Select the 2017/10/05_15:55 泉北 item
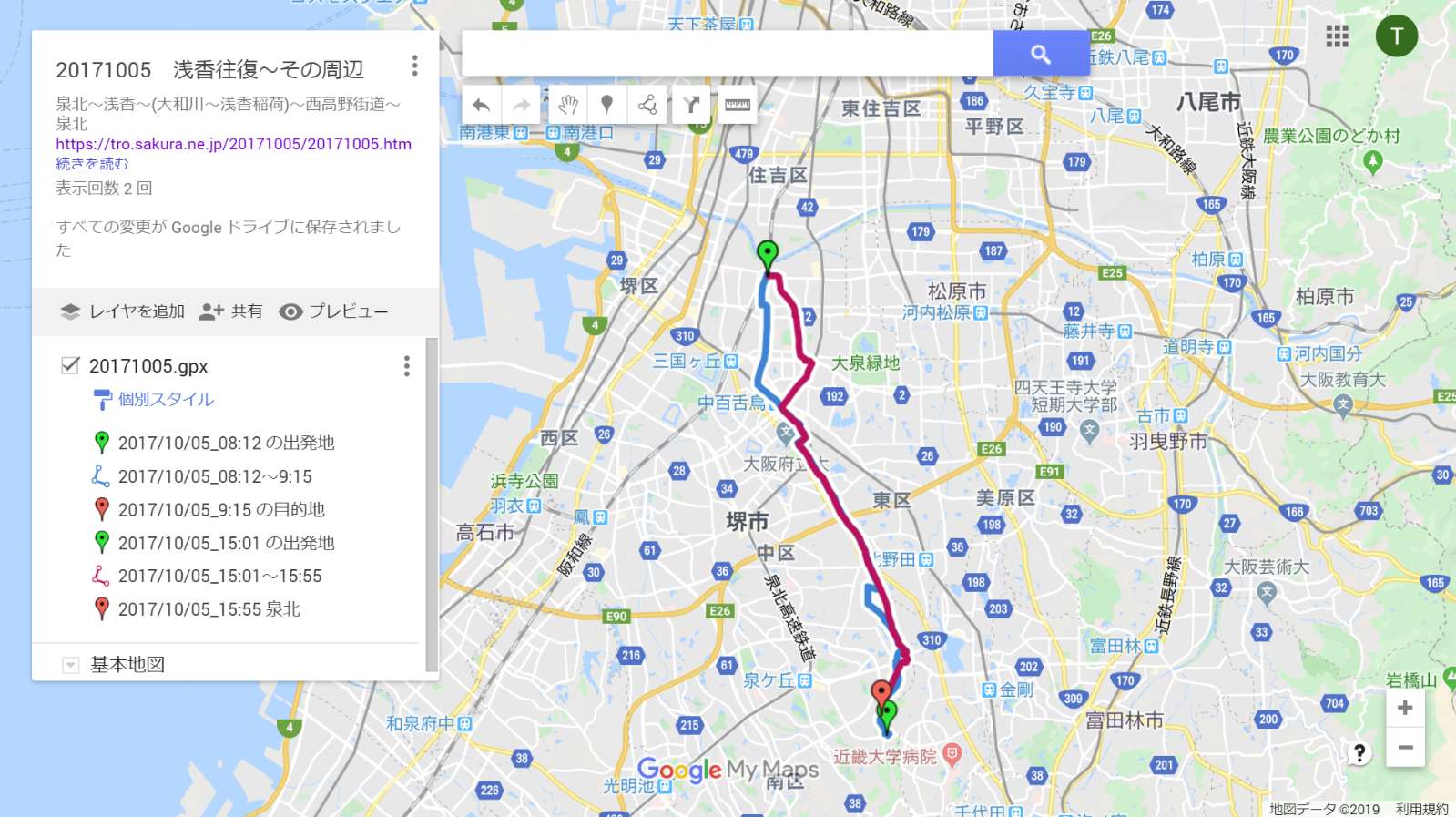Image resolution: width=1456 pixels, height=817 pixels. click(x=209, y=609)
